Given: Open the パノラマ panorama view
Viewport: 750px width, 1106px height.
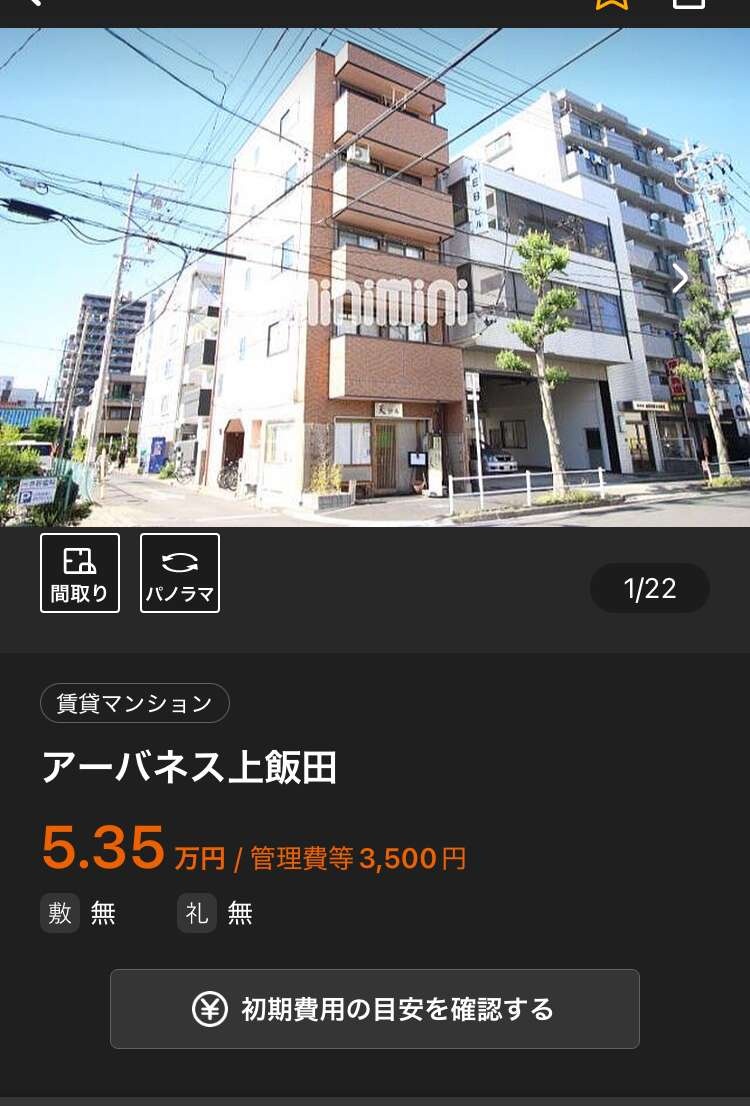Looking at the screenshot, I should [x=180, y=572].
